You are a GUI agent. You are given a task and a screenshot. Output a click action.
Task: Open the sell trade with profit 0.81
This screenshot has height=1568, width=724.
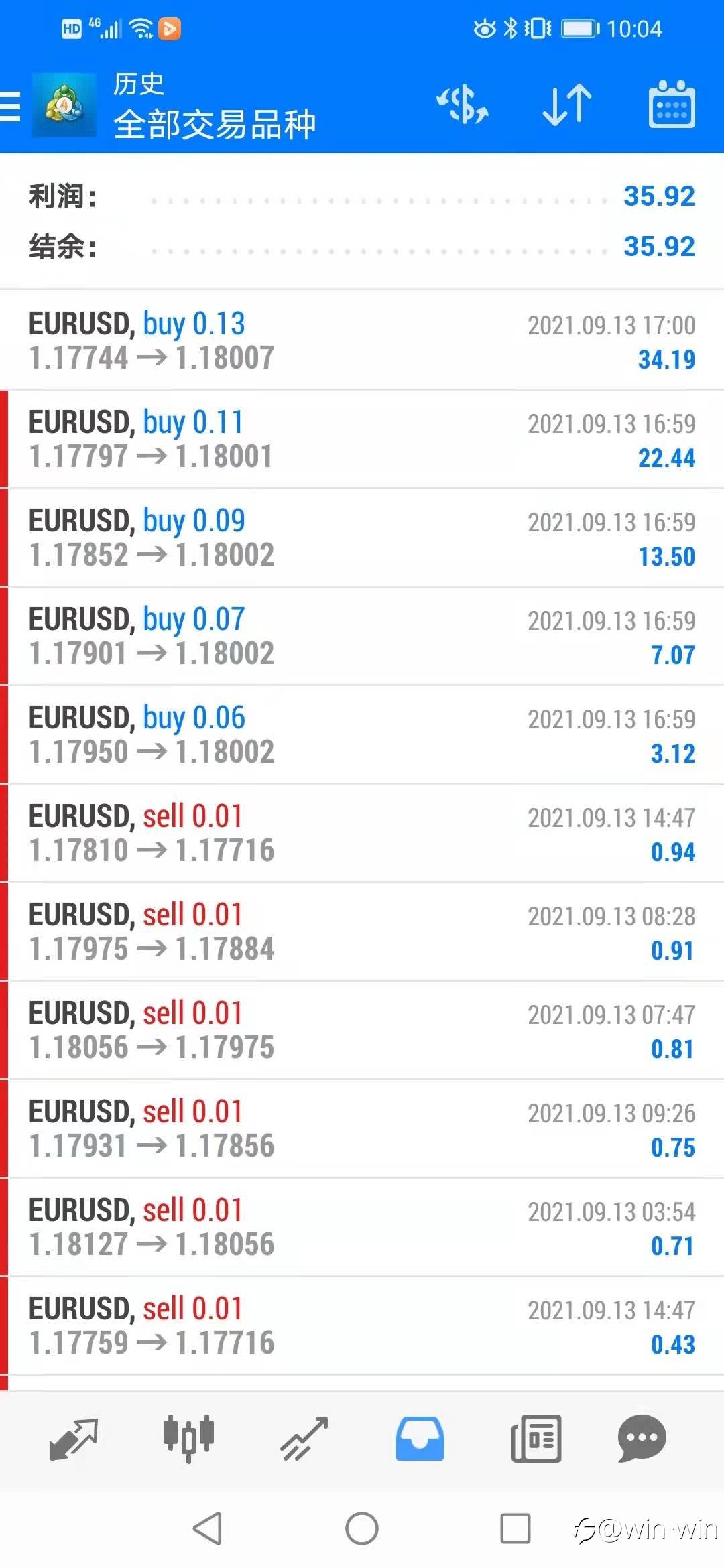click(362, 1030)
